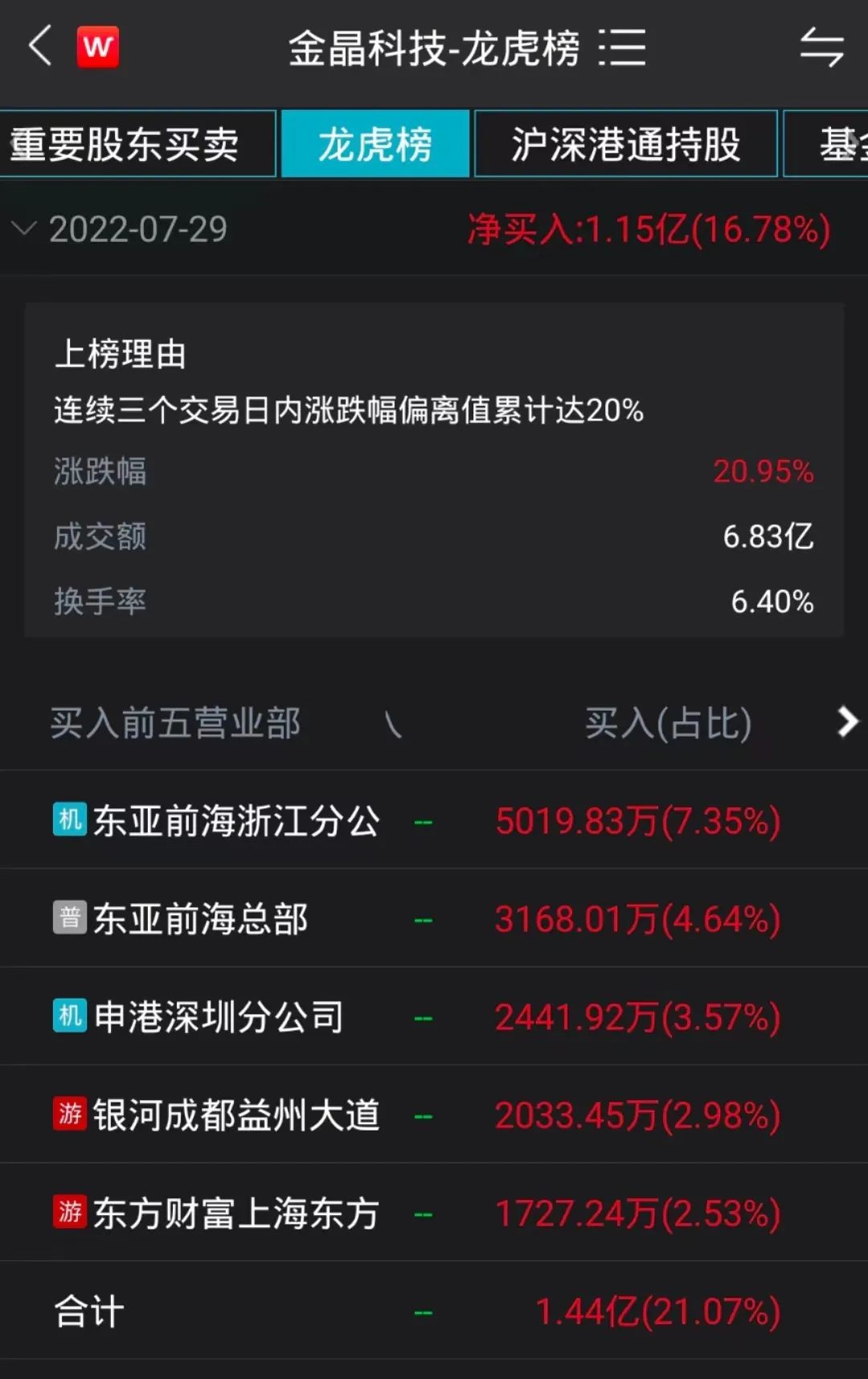Go back using the top-left arrow
The width and height of the screenshot is (868, 1379).
click(40, 46)
